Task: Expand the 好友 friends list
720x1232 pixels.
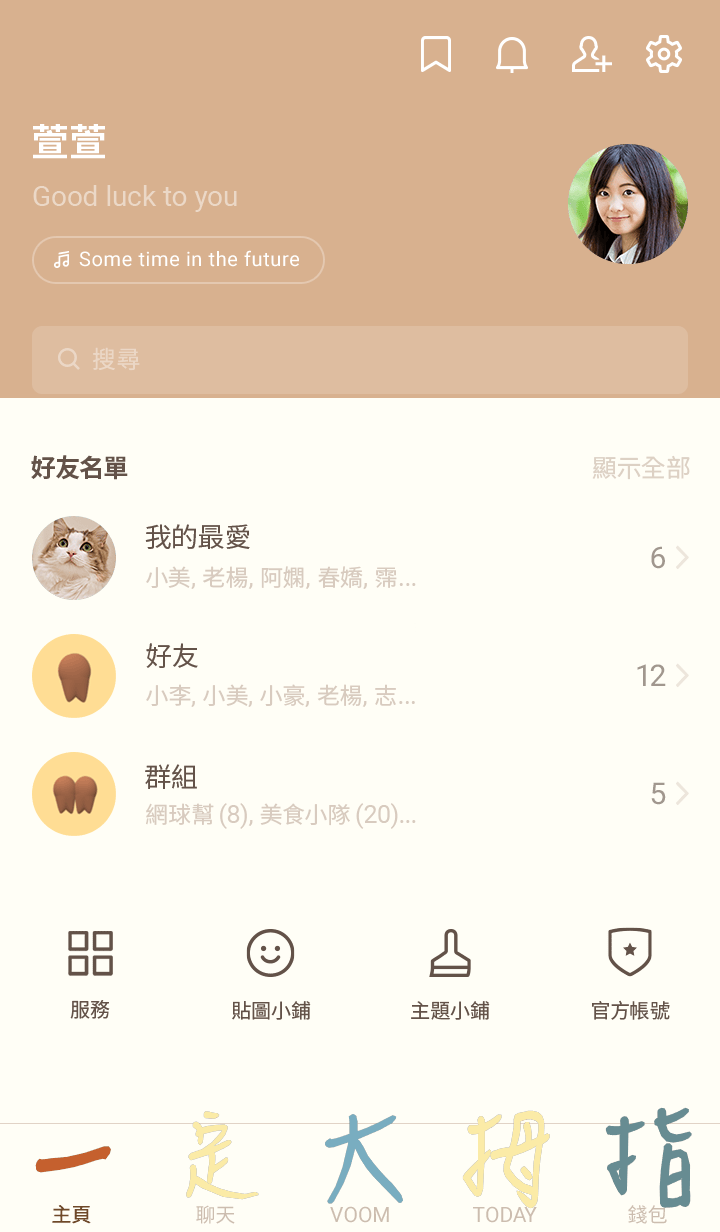Action: pos(360,676)
